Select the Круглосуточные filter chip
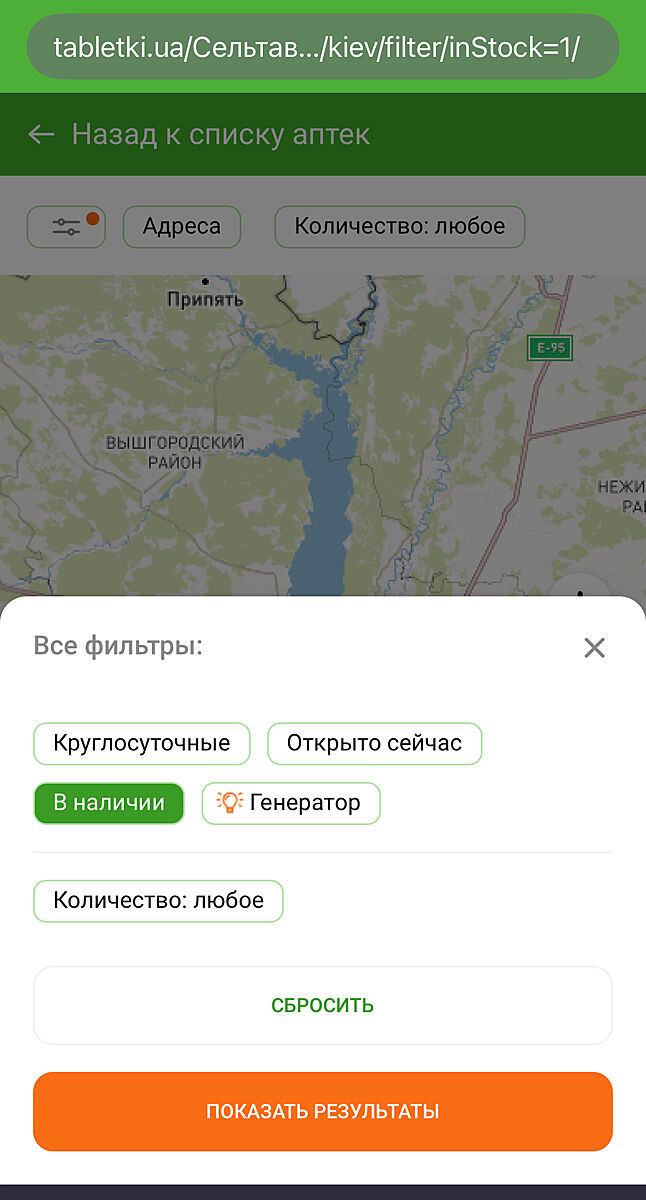This screenshot has width=646, height=1200. (x=141, y=743)
